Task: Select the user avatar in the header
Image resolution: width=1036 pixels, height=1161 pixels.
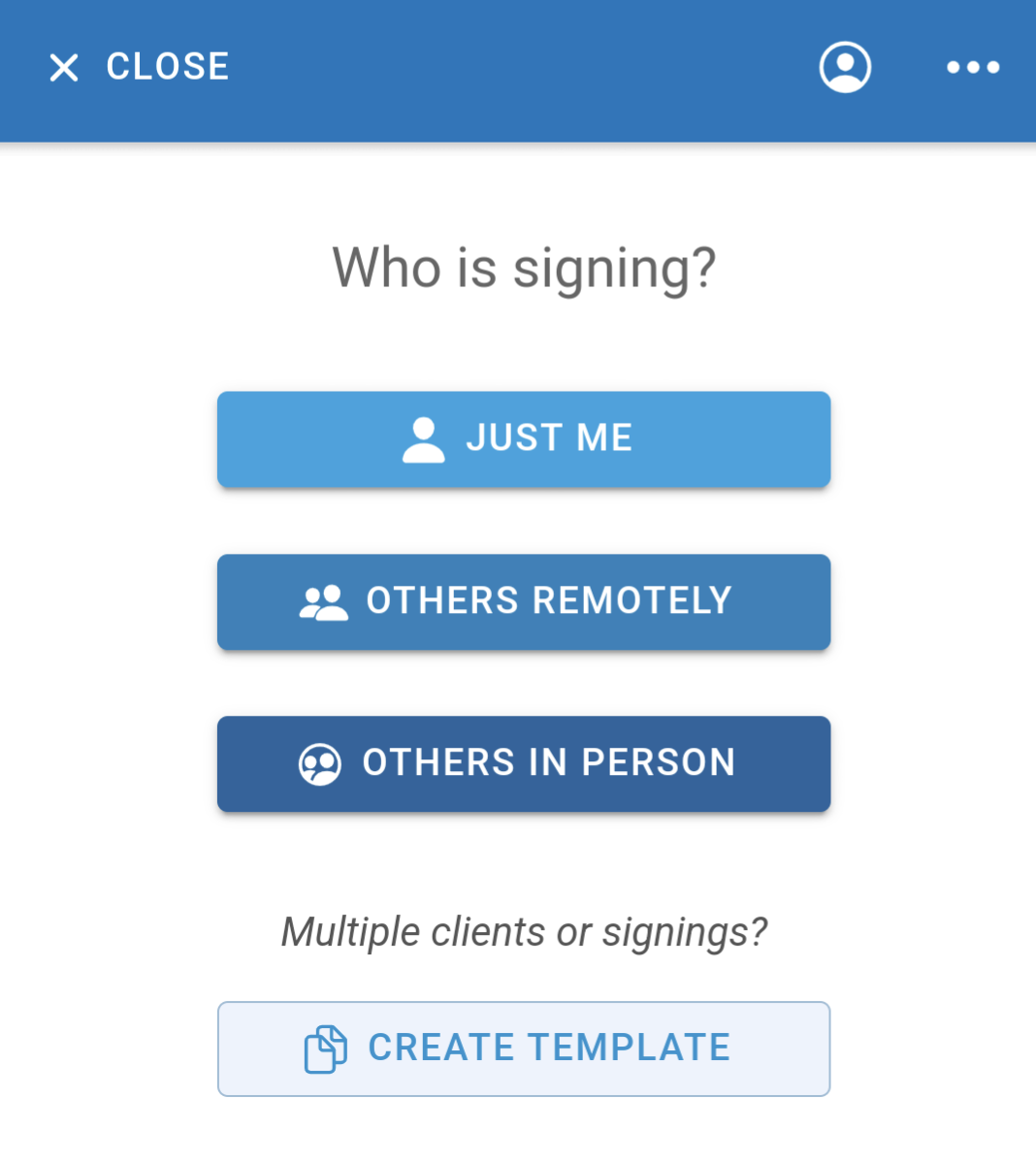Action: pyautogui.click(x=844, y=67)
